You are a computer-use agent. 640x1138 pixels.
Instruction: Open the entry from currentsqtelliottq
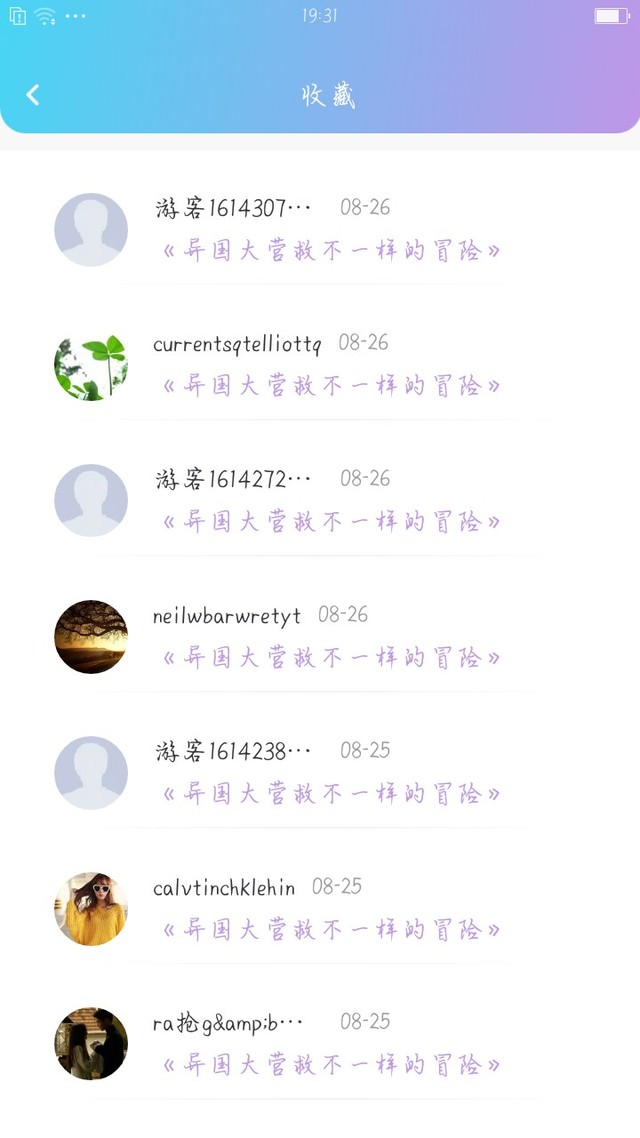click(x=320, y=365)
